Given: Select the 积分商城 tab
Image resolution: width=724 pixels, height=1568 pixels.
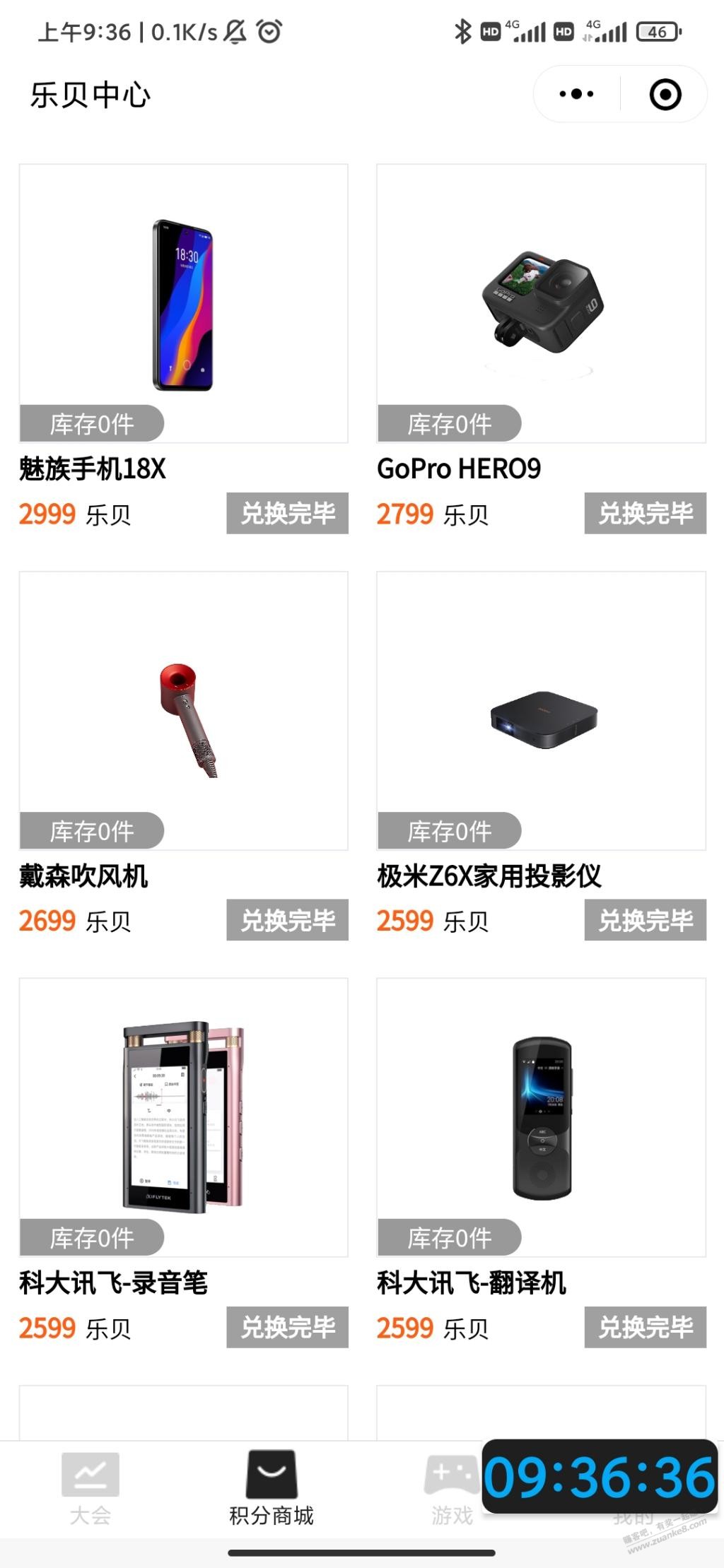Looking at the screenshot, I should point(271,1487).
